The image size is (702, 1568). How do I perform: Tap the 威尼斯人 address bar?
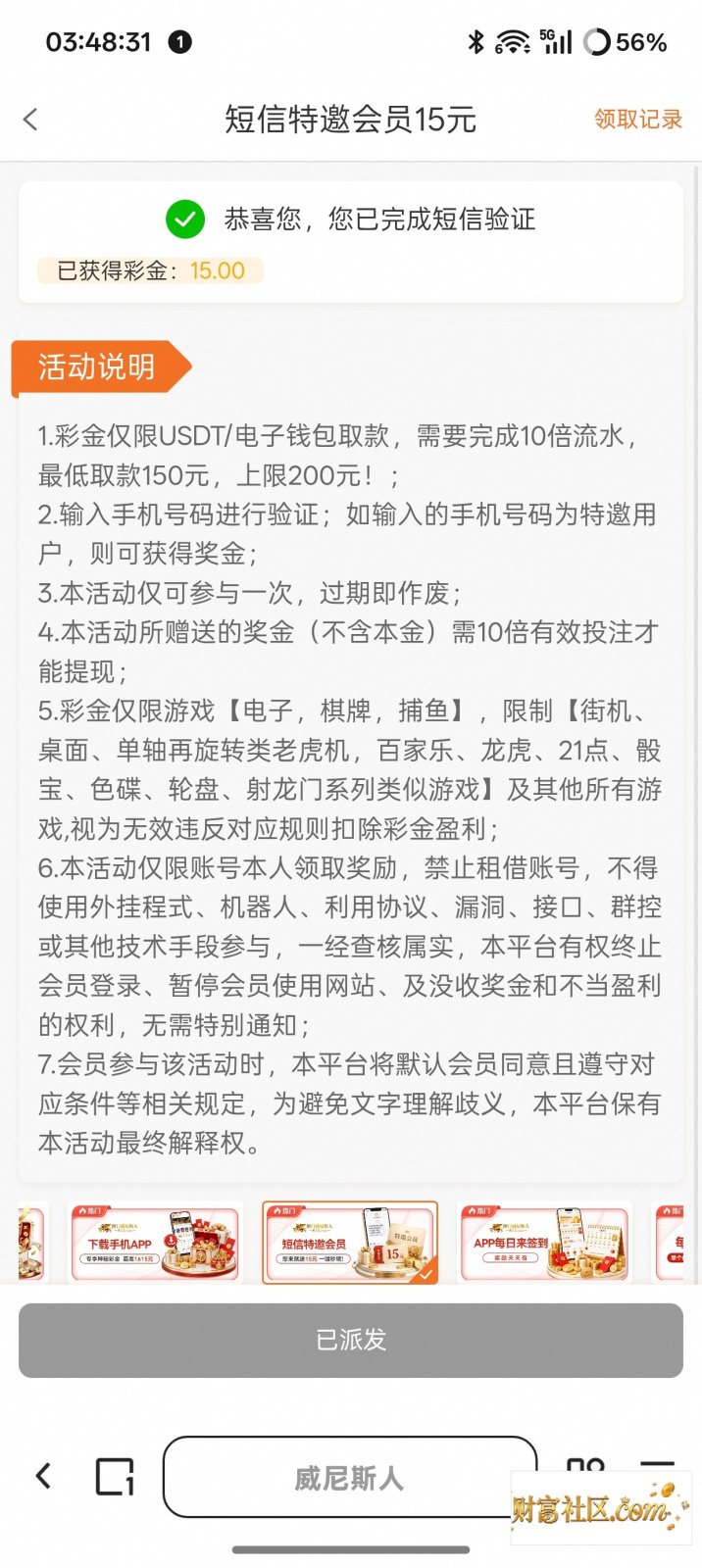tap(350, 1477)
